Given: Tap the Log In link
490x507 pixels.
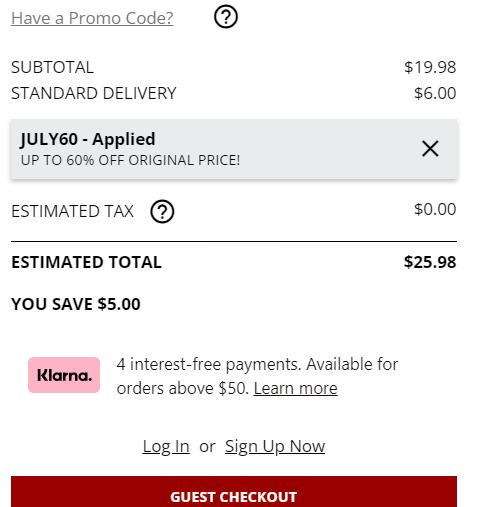Looking at the screenshot, I should point(166,446).
